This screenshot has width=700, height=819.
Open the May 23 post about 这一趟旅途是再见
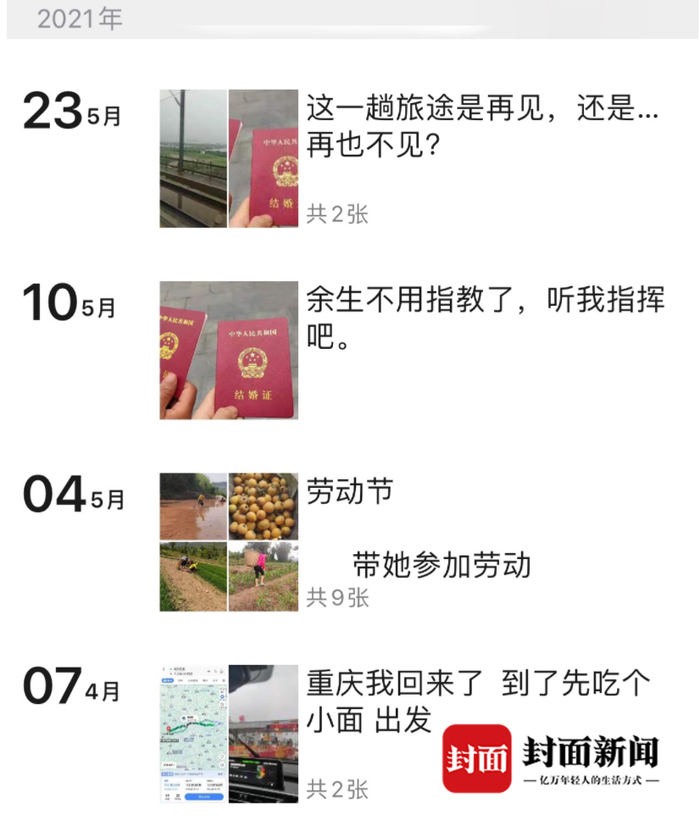point(480,127)
